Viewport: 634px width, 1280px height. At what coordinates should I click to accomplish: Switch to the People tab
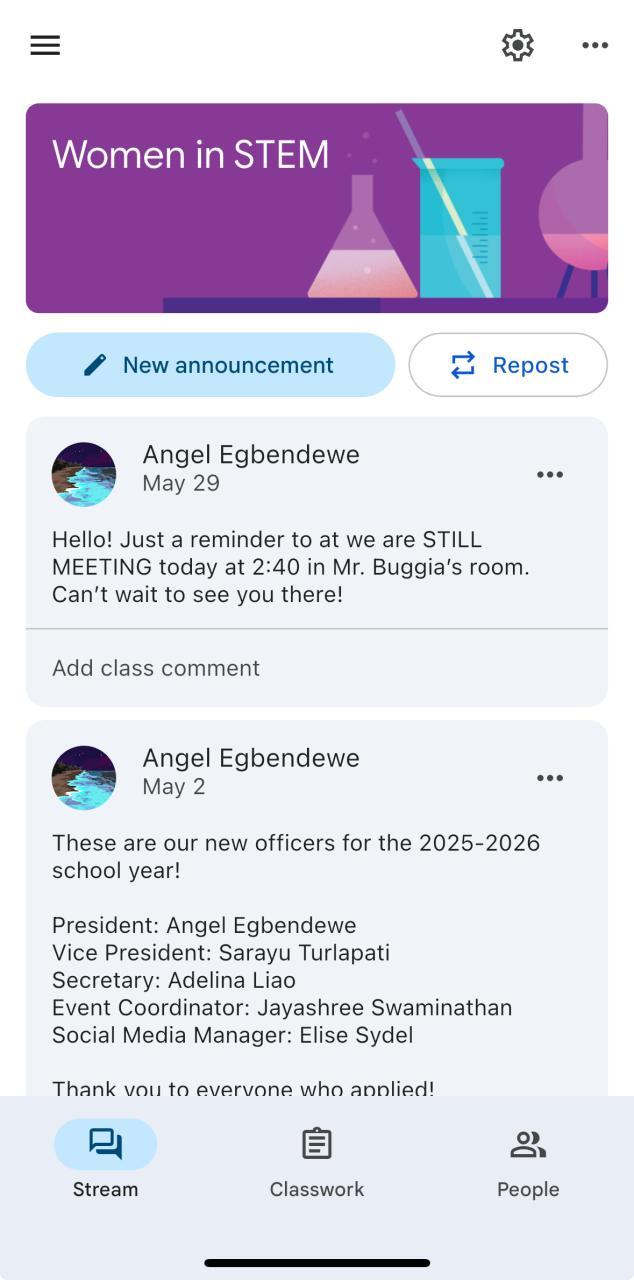click(528, 1160)
